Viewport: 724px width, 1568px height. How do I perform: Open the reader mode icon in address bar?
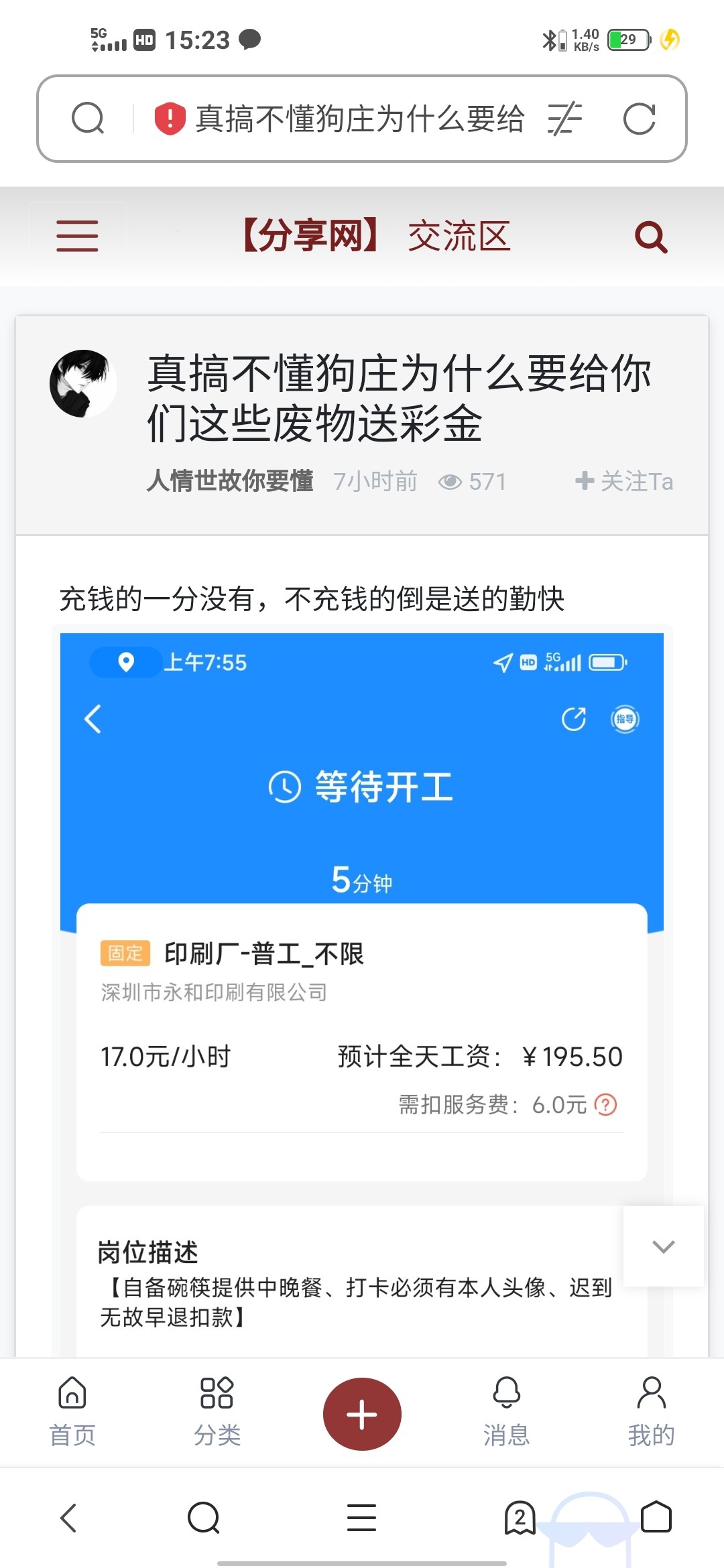pyautogui.click(x=564, y=119)
